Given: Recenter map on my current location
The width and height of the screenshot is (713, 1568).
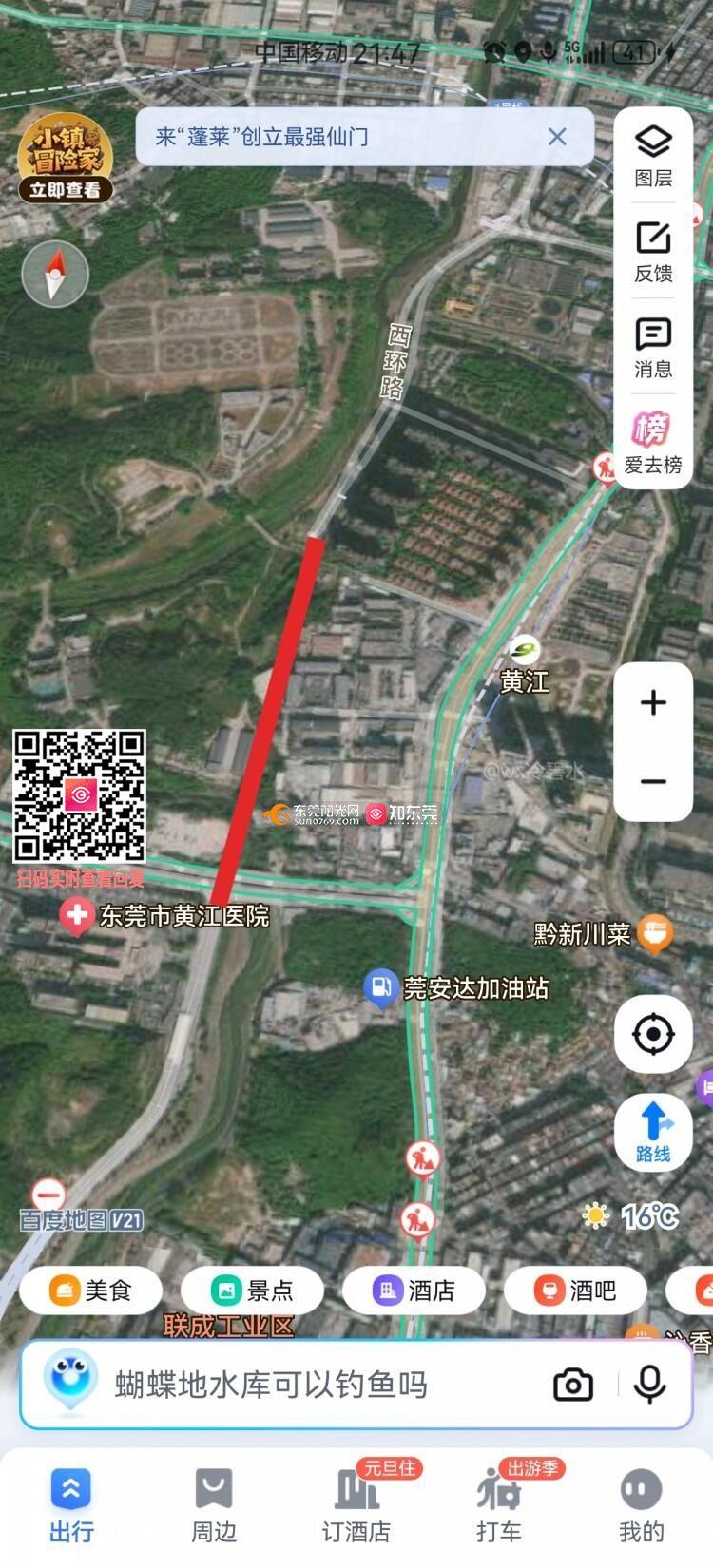Looking at the screenshot, I should (x=653, y=1034).
